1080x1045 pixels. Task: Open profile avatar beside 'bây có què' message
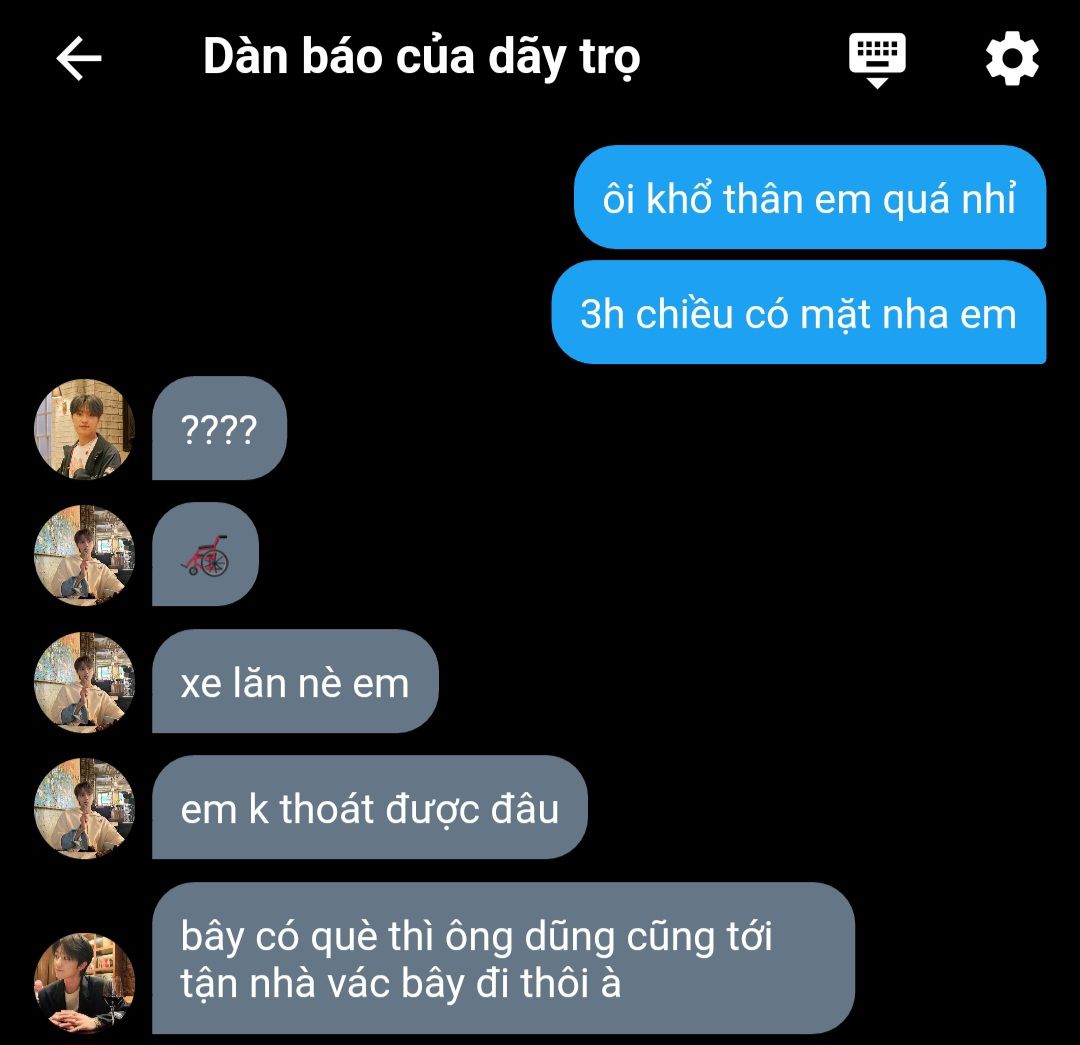coord(84,982)
